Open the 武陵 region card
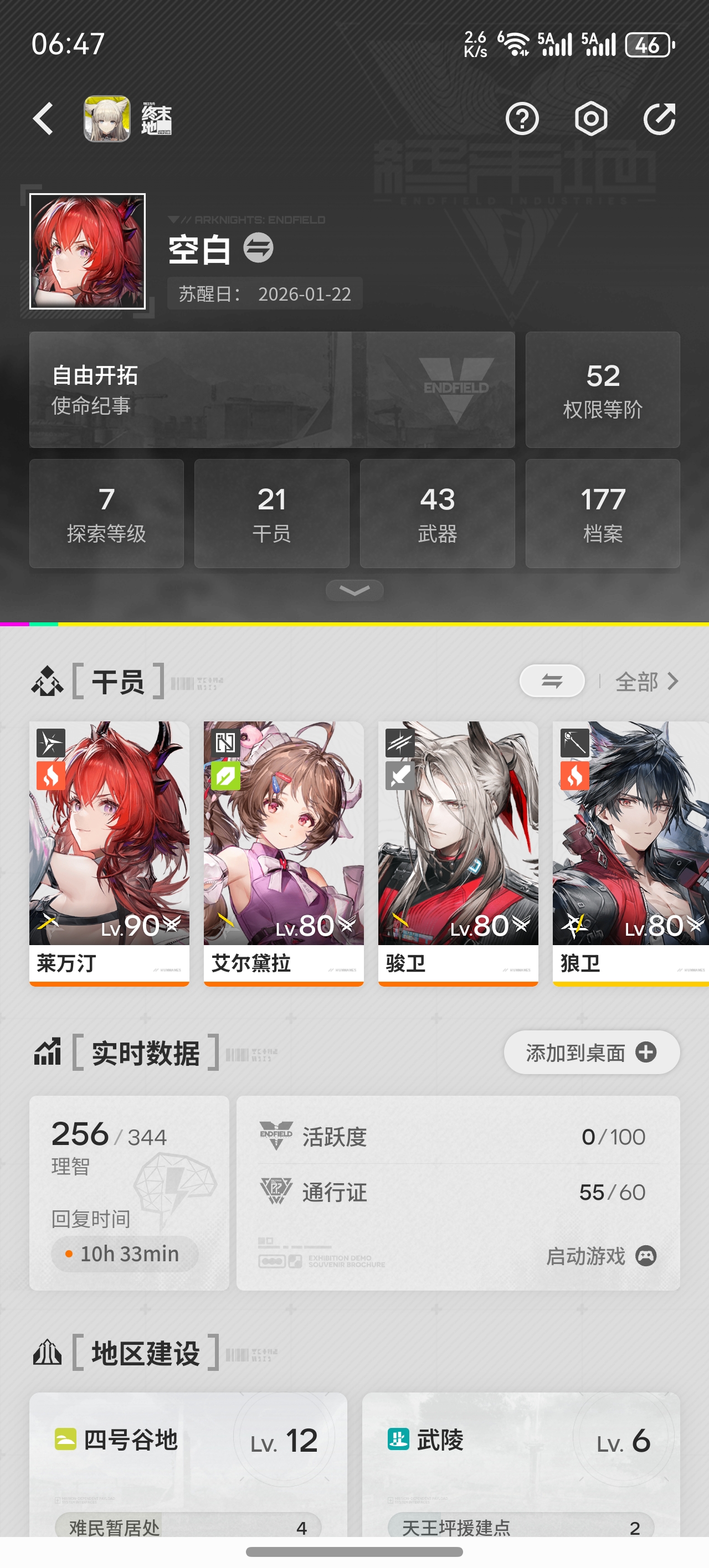This screenshot has width=709, height=1568. pyautogui.click(x=521, y=1464)
